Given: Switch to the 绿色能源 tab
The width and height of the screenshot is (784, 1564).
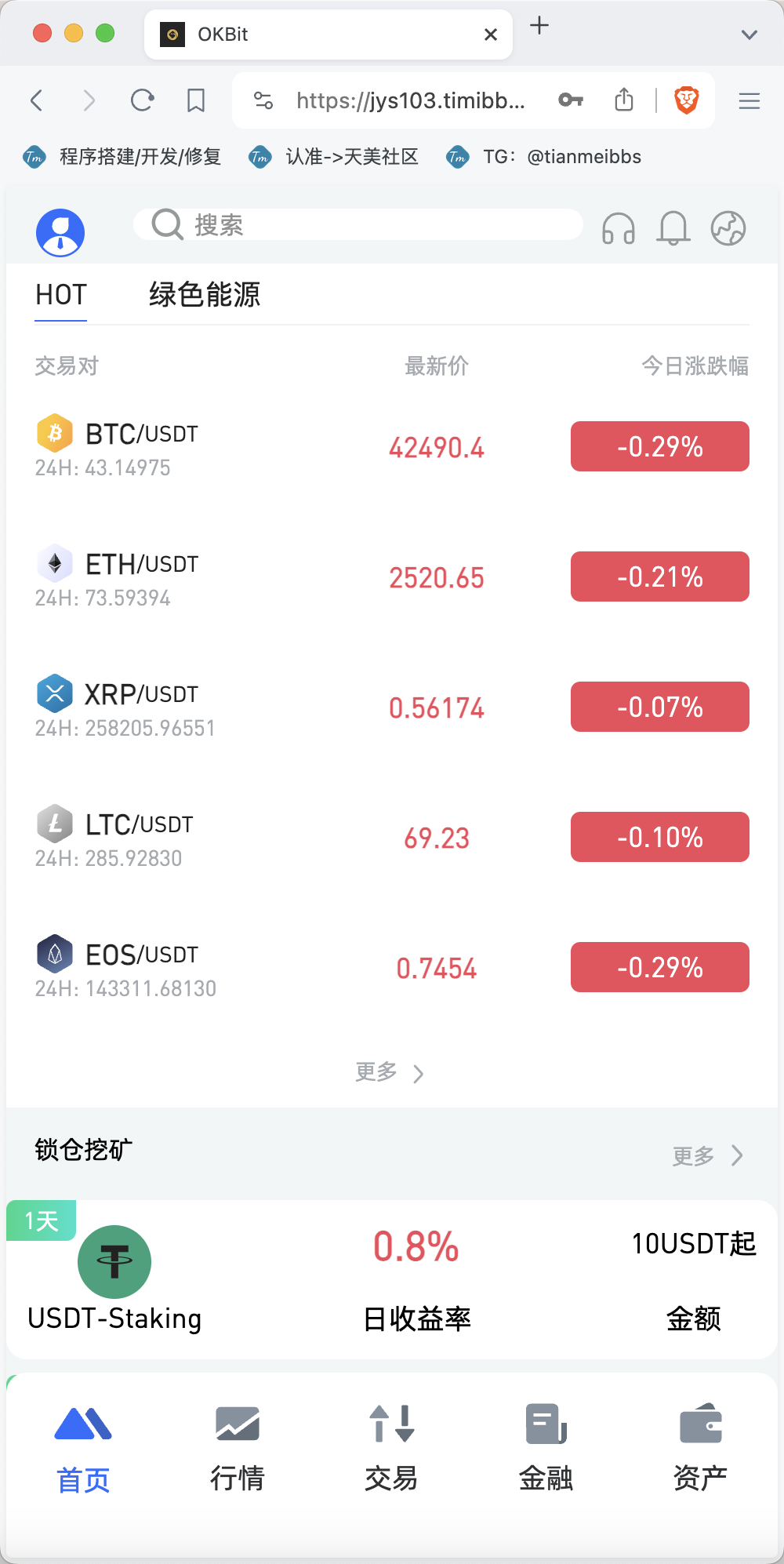Looking at the screenshot, I should click(205, 295).
